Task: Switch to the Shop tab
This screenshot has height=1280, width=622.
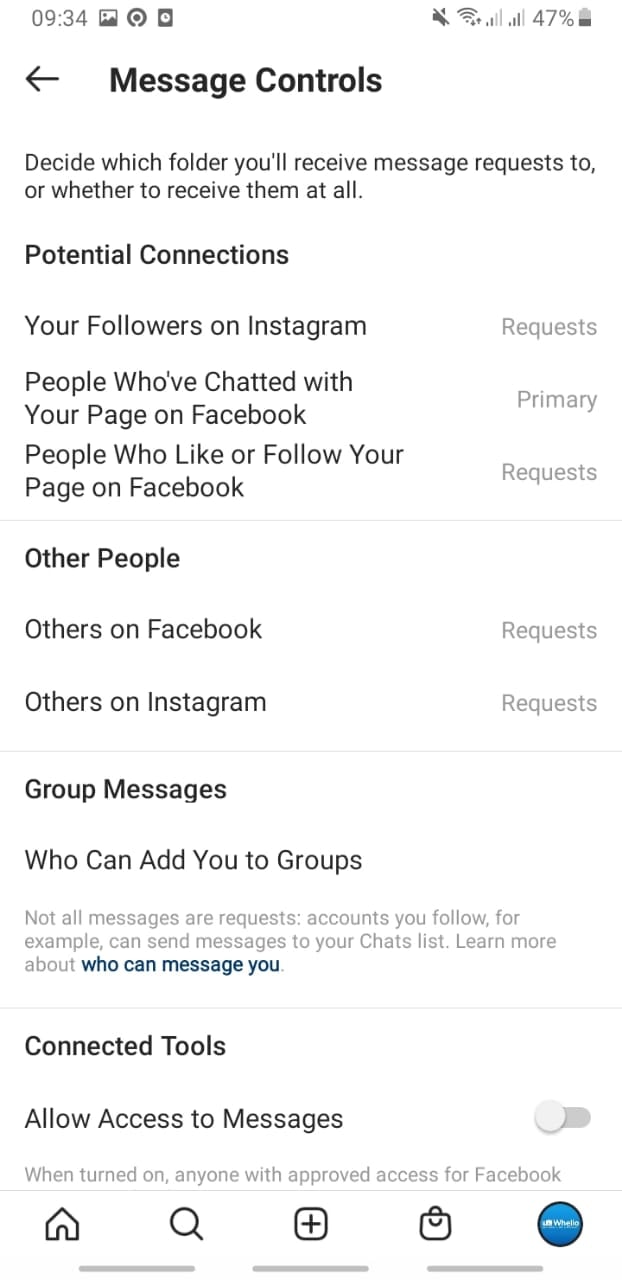Action: click(x=435, y=1224)
